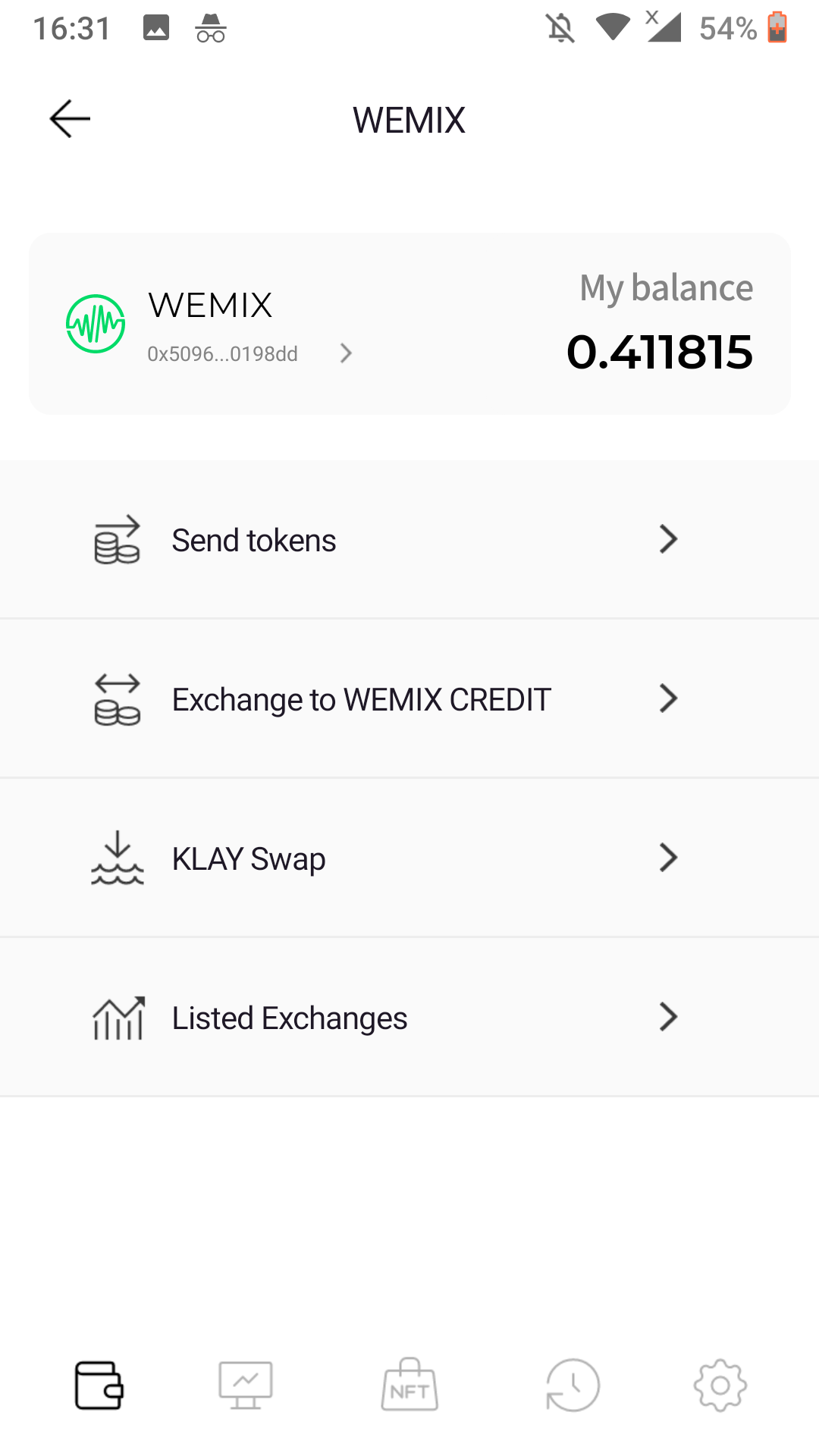This screenshot has height=1456, width=819.
Task: Switch to the settings gear tab
Action: [x=720, y=1385]
